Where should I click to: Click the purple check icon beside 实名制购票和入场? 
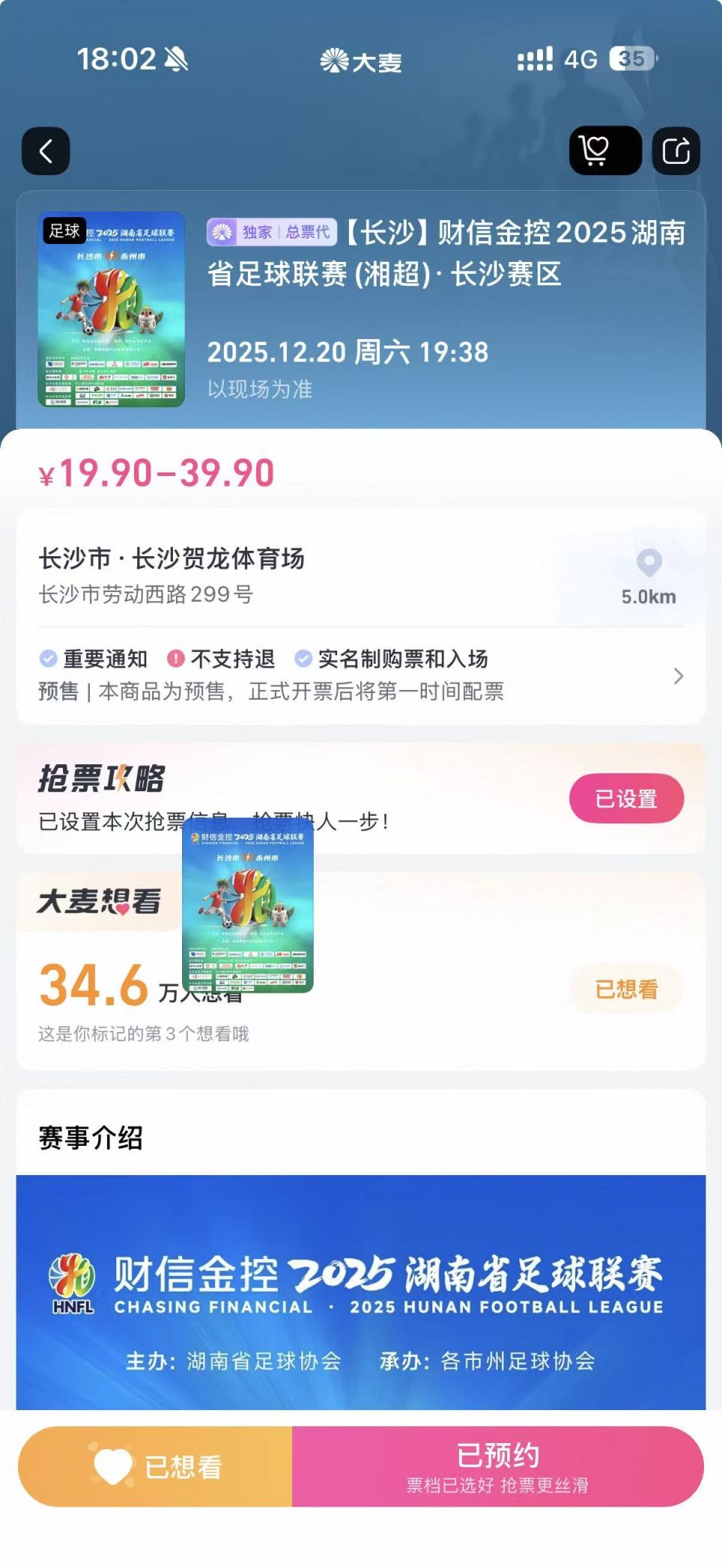point(303,659)
